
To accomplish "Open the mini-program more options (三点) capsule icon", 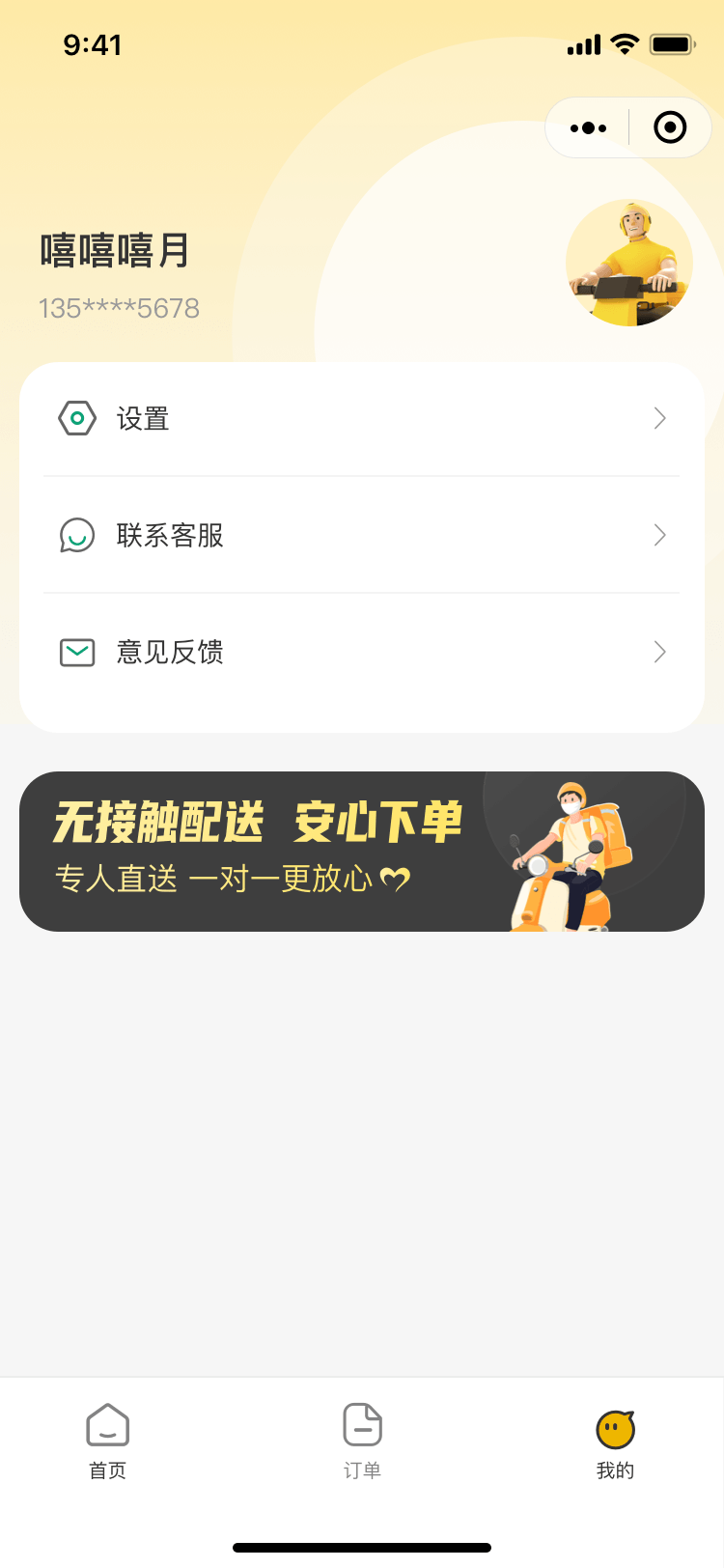I will pos(587,126).
